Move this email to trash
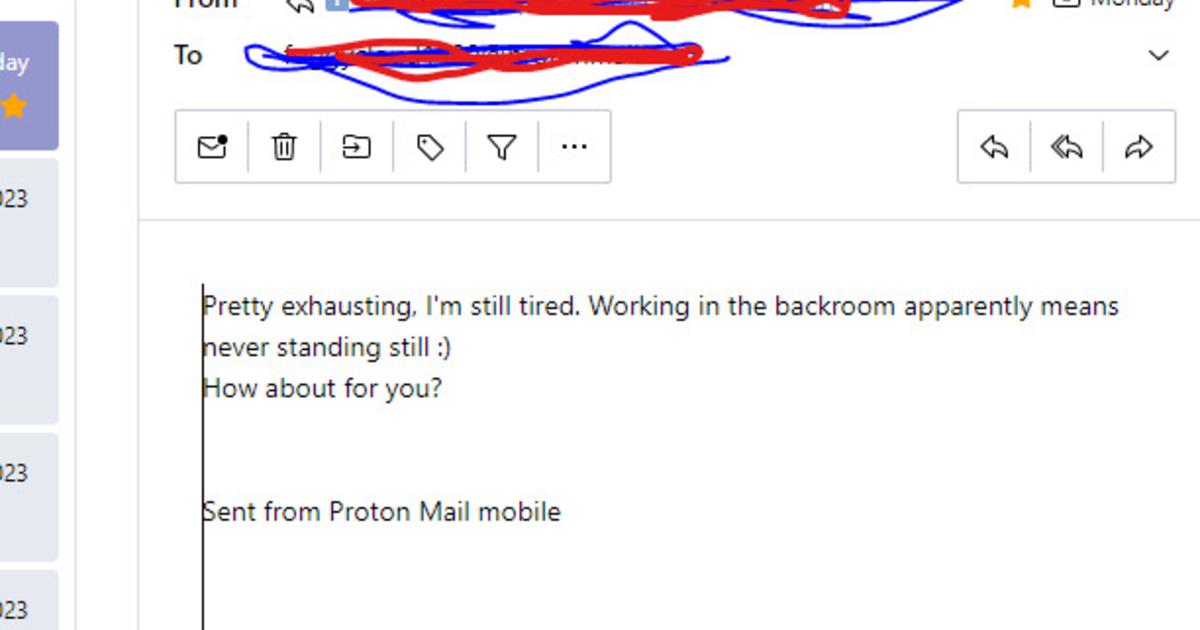Image resolution: width=1200 pixels, height=630 pixels. [x=284, y=148]
